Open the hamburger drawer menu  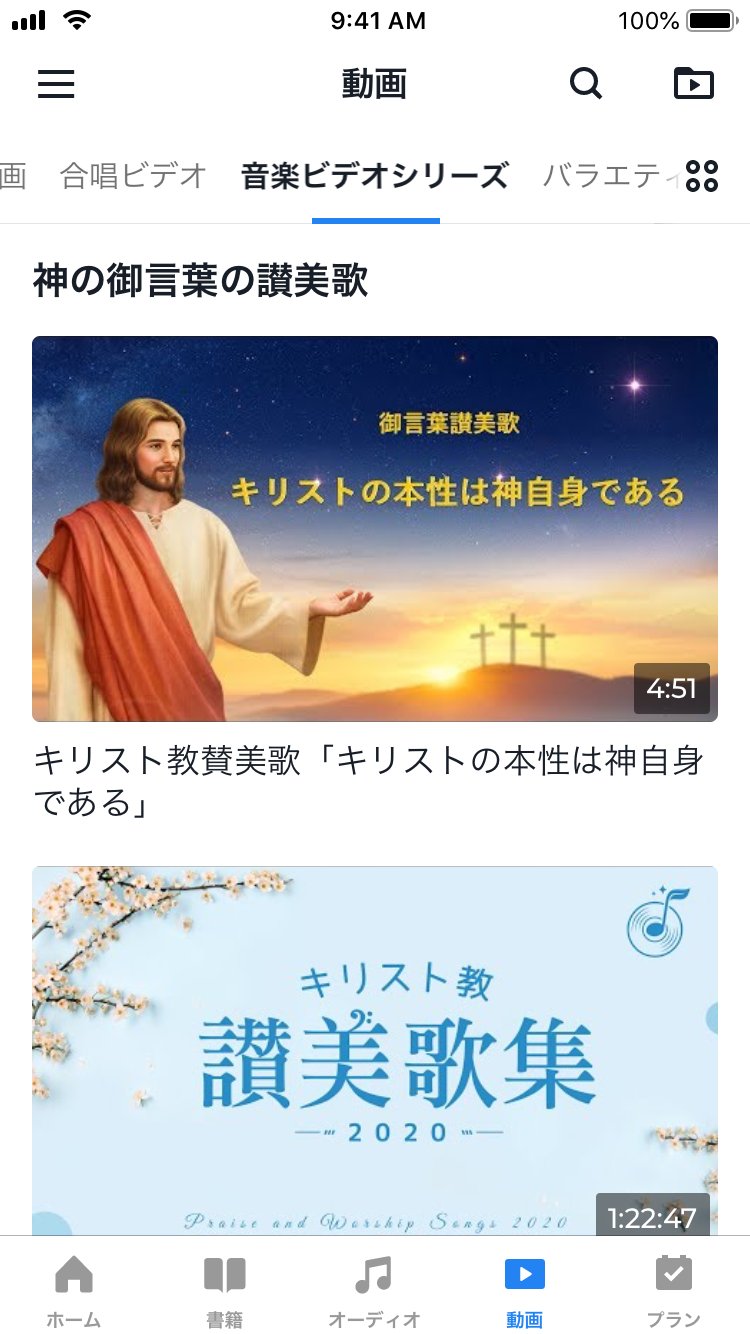pyautogui.click(x=56, y=84)
